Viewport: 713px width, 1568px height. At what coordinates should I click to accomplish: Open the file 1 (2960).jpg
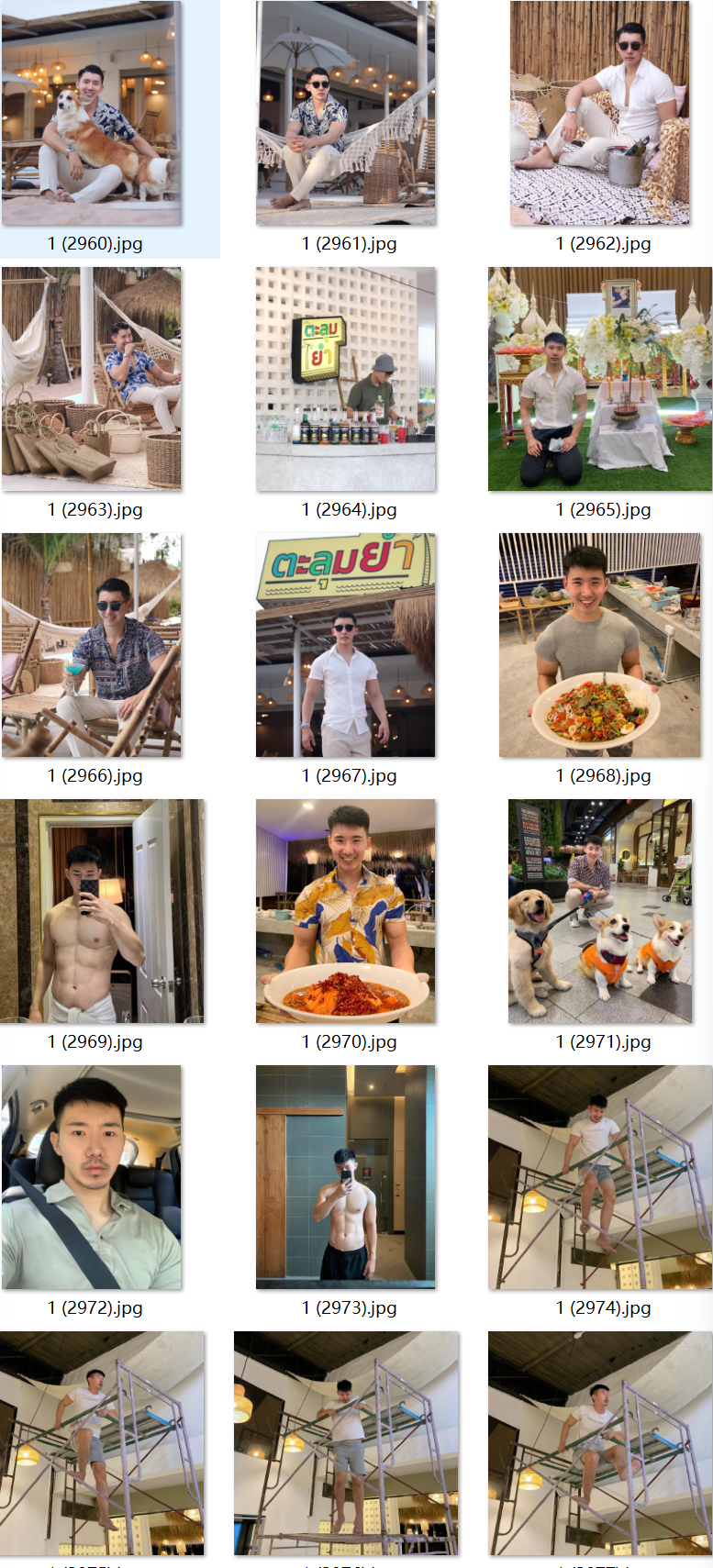pyautogui.click(x=92, y=114)
